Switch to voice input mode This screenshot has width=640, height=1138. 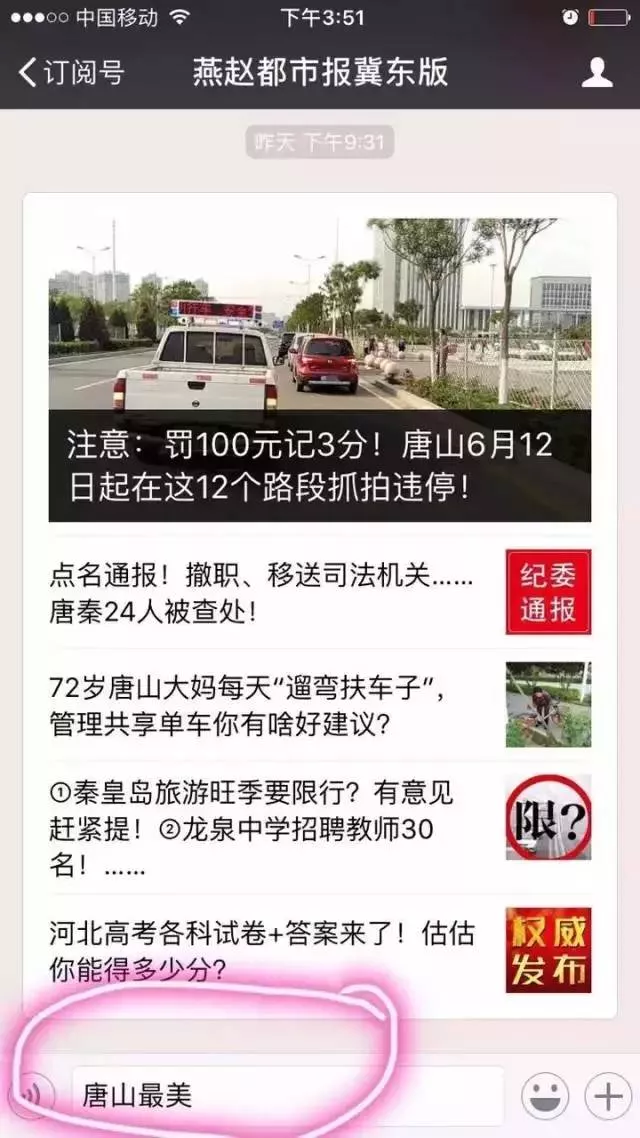point(32,1096)
